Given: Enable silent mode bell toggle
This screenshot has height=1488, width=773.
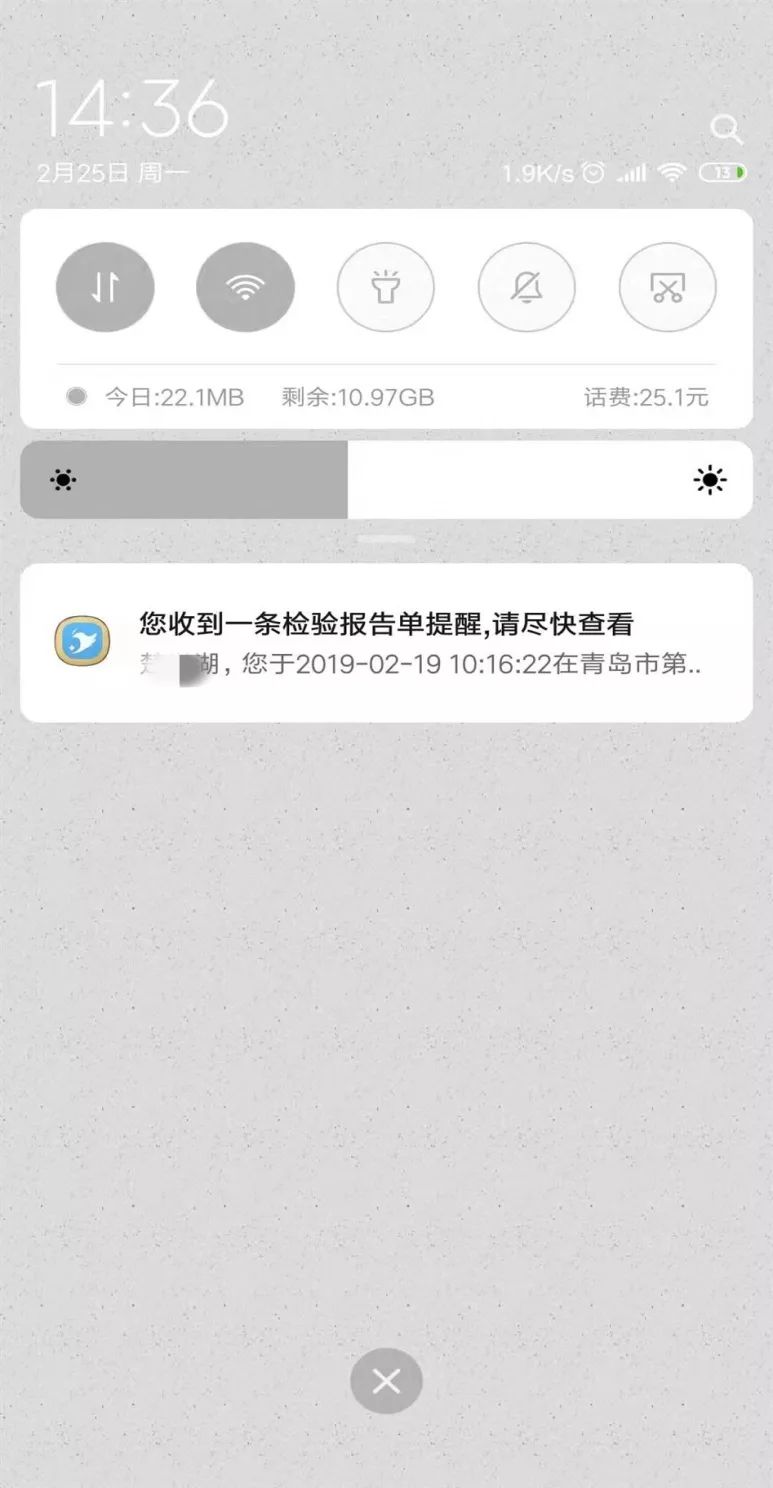Looking at the screenshot, I should point(527,287).
